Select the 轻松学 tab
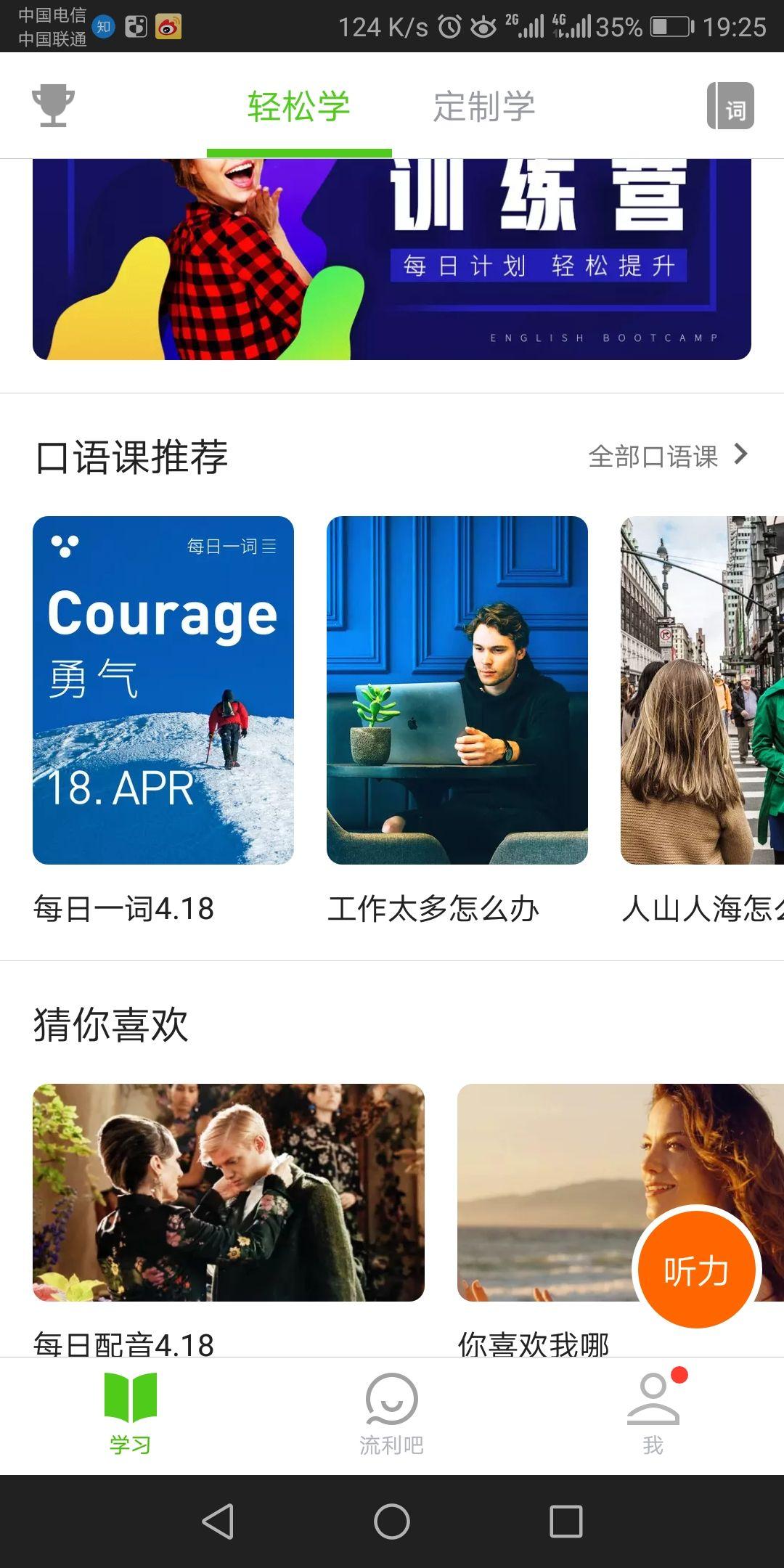This screenshot has width=784, height=1568. 299,107
